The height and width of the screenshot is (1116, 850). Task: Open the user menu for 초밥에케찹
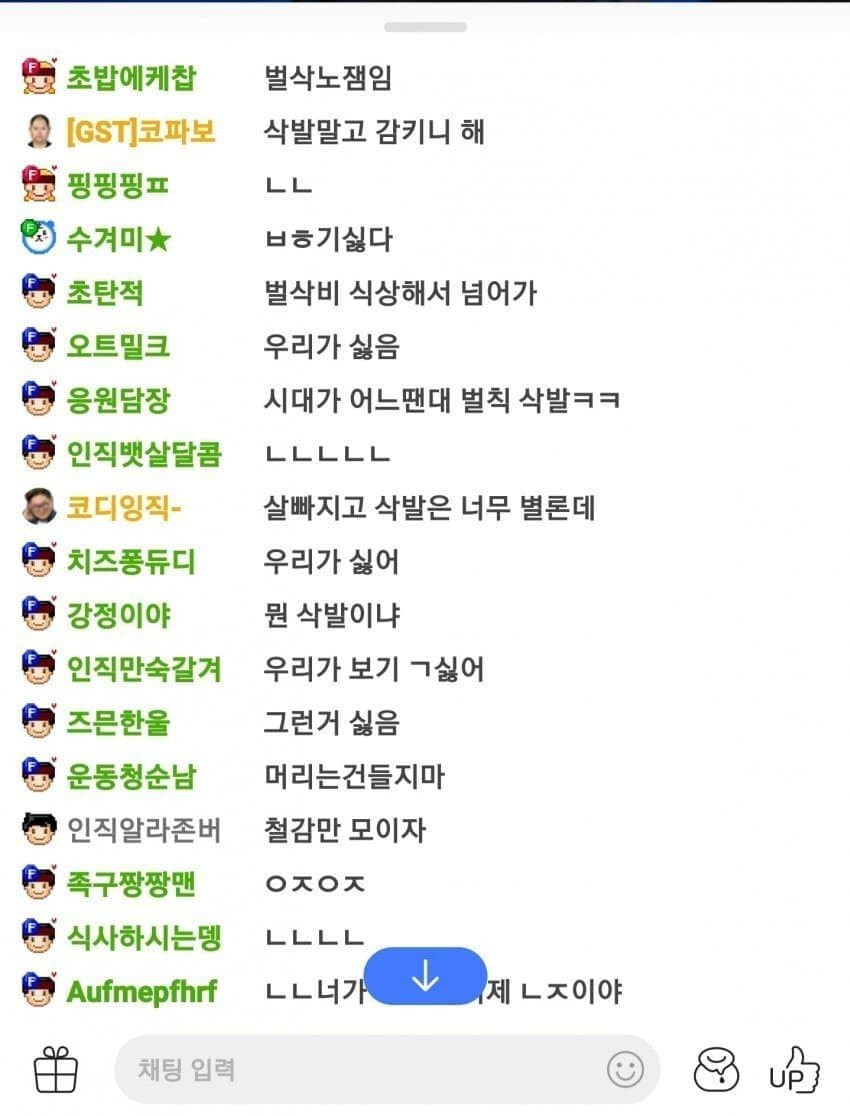tap(131, 77)
